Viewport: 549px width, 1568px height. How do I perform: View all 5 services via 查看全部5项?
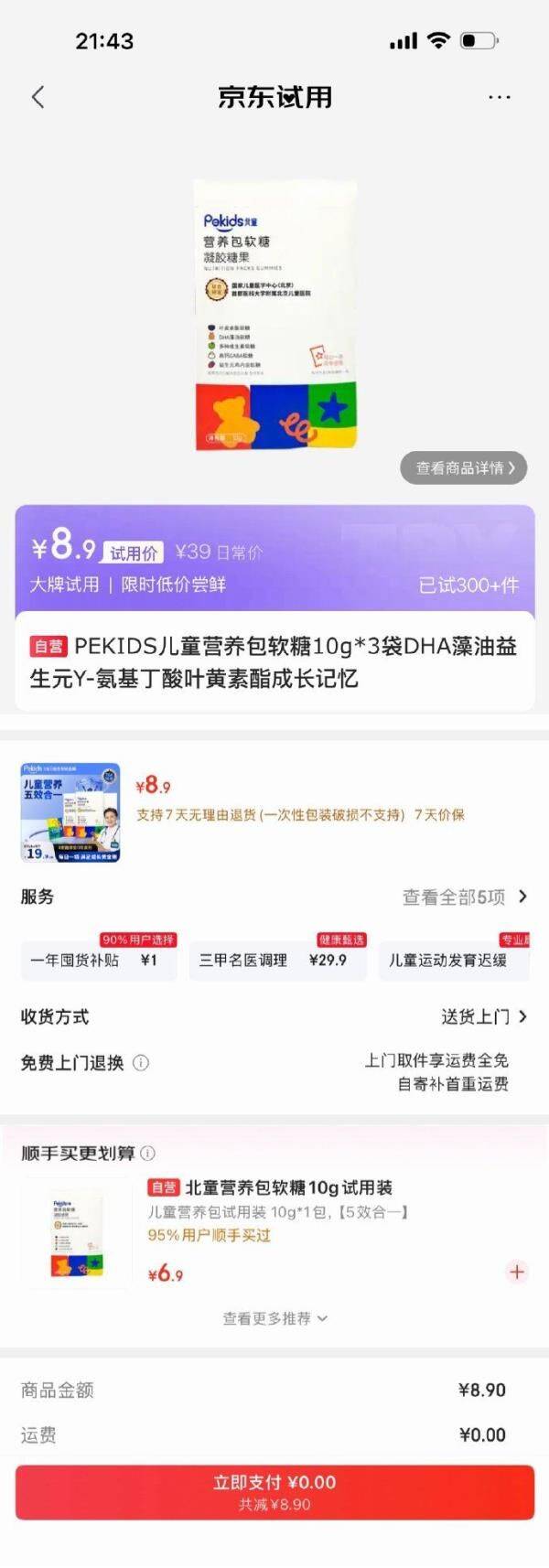click(464, 897)
